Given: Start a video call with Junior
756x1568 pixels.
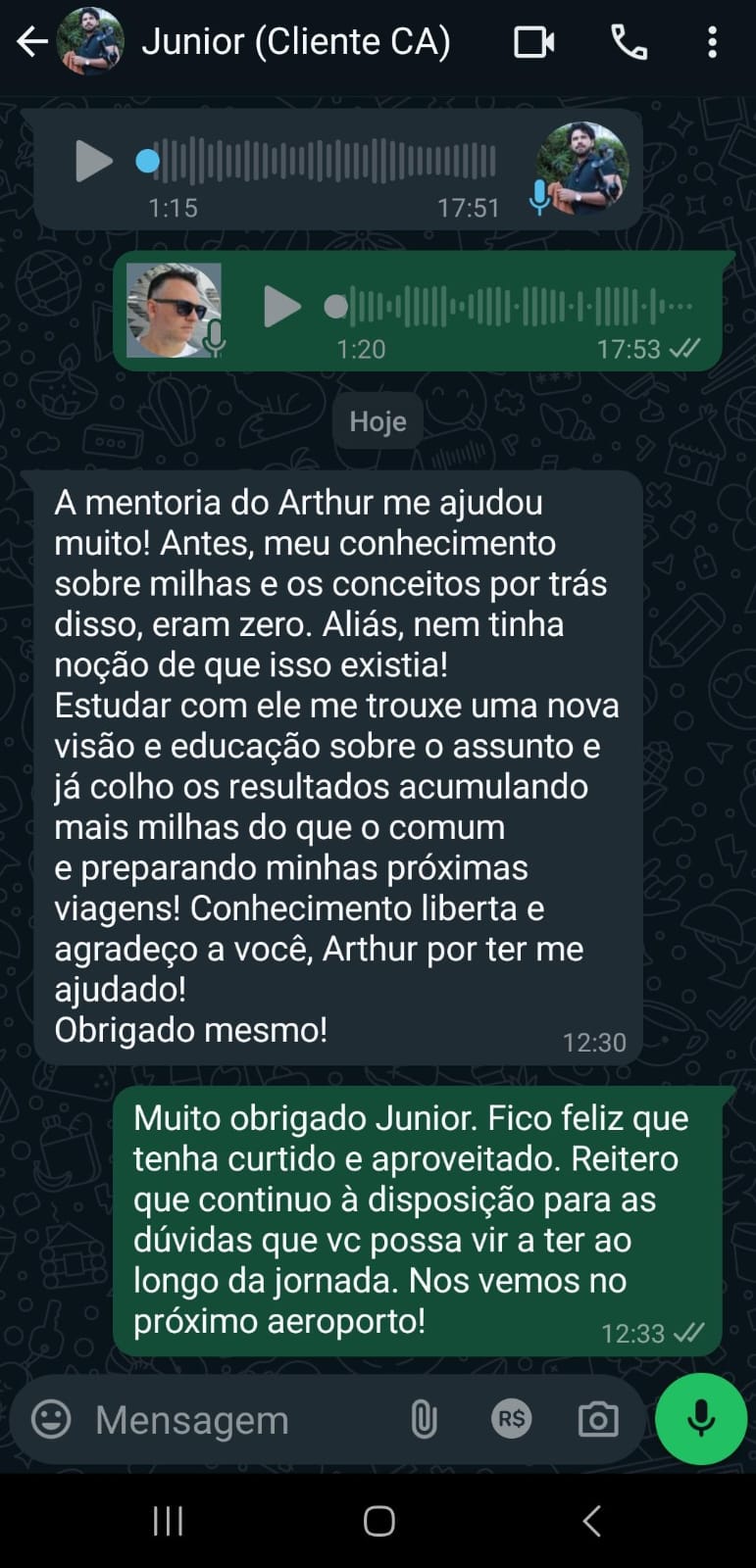Looking at the screenshot, I should click(534, 42).
